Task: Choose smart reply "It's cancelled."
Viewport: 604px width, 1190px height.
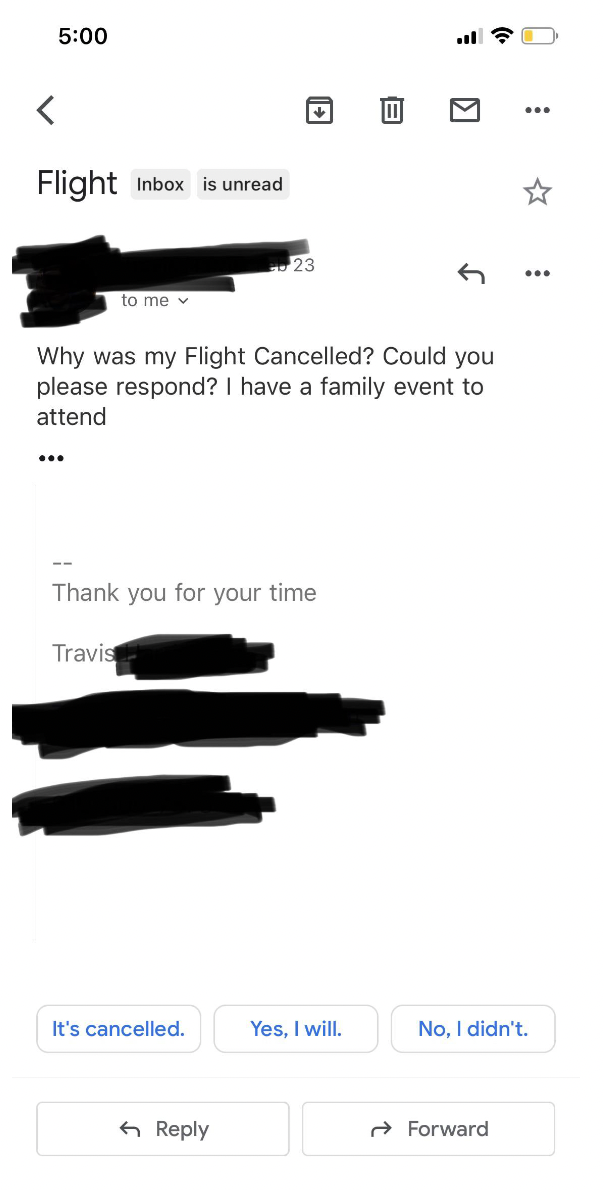Action: coord(118,1029)
